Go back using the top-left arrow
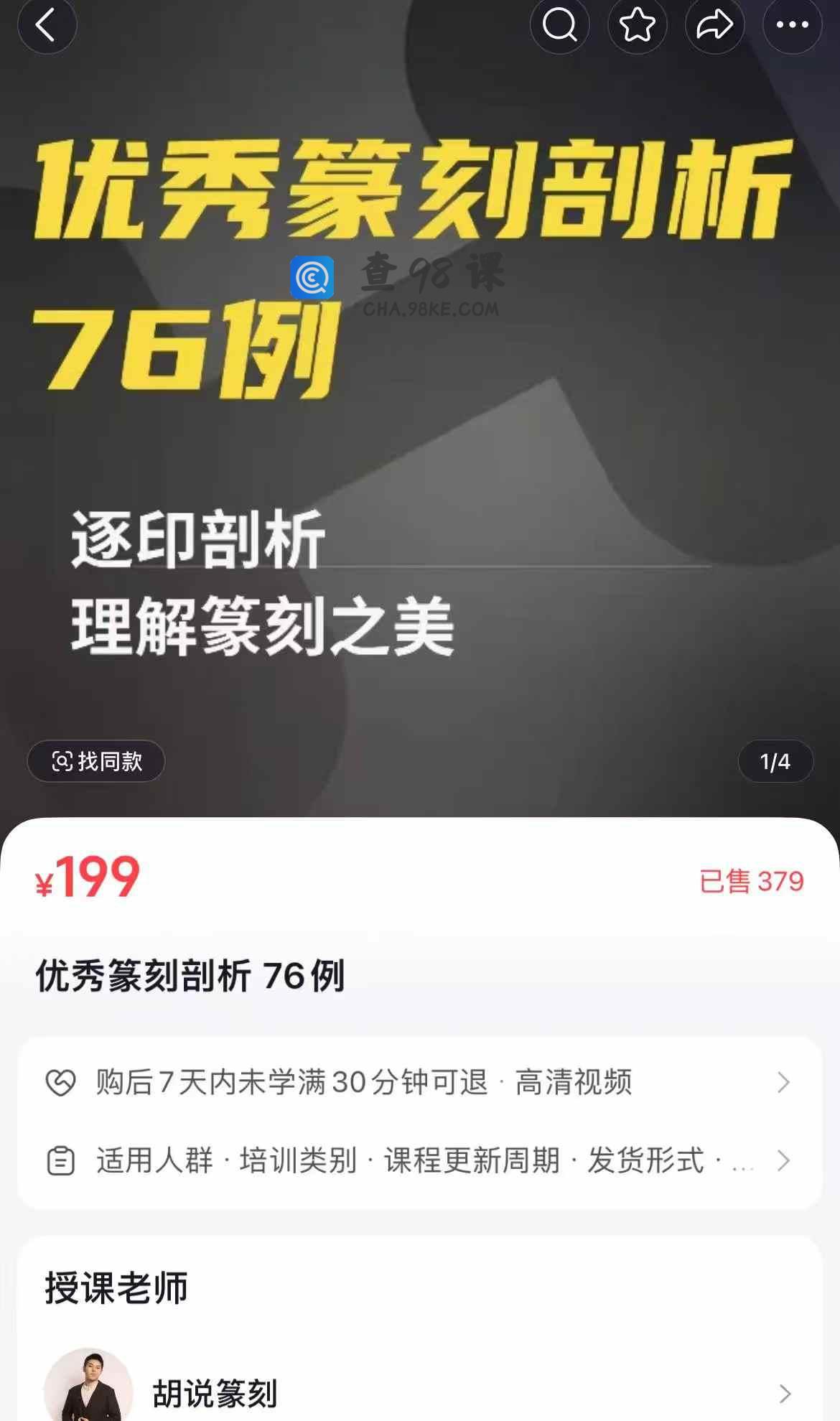Viewport: 840px width, 1421px height. [x=47, y=26]
